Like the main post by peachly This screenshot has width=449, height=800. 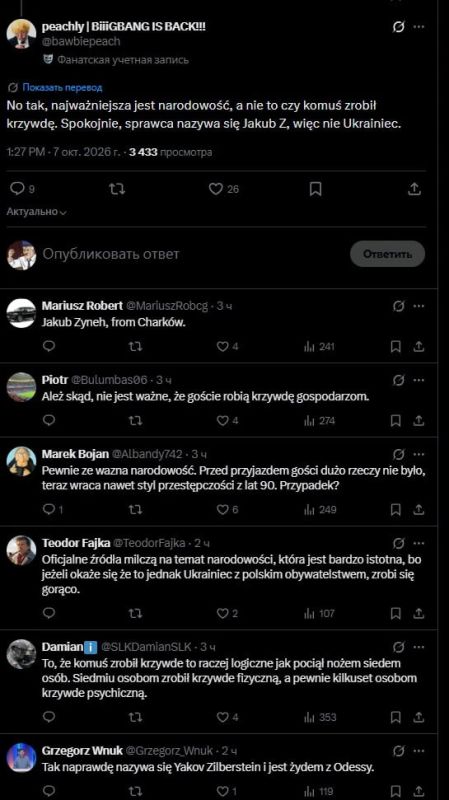[x=223, y=189]
